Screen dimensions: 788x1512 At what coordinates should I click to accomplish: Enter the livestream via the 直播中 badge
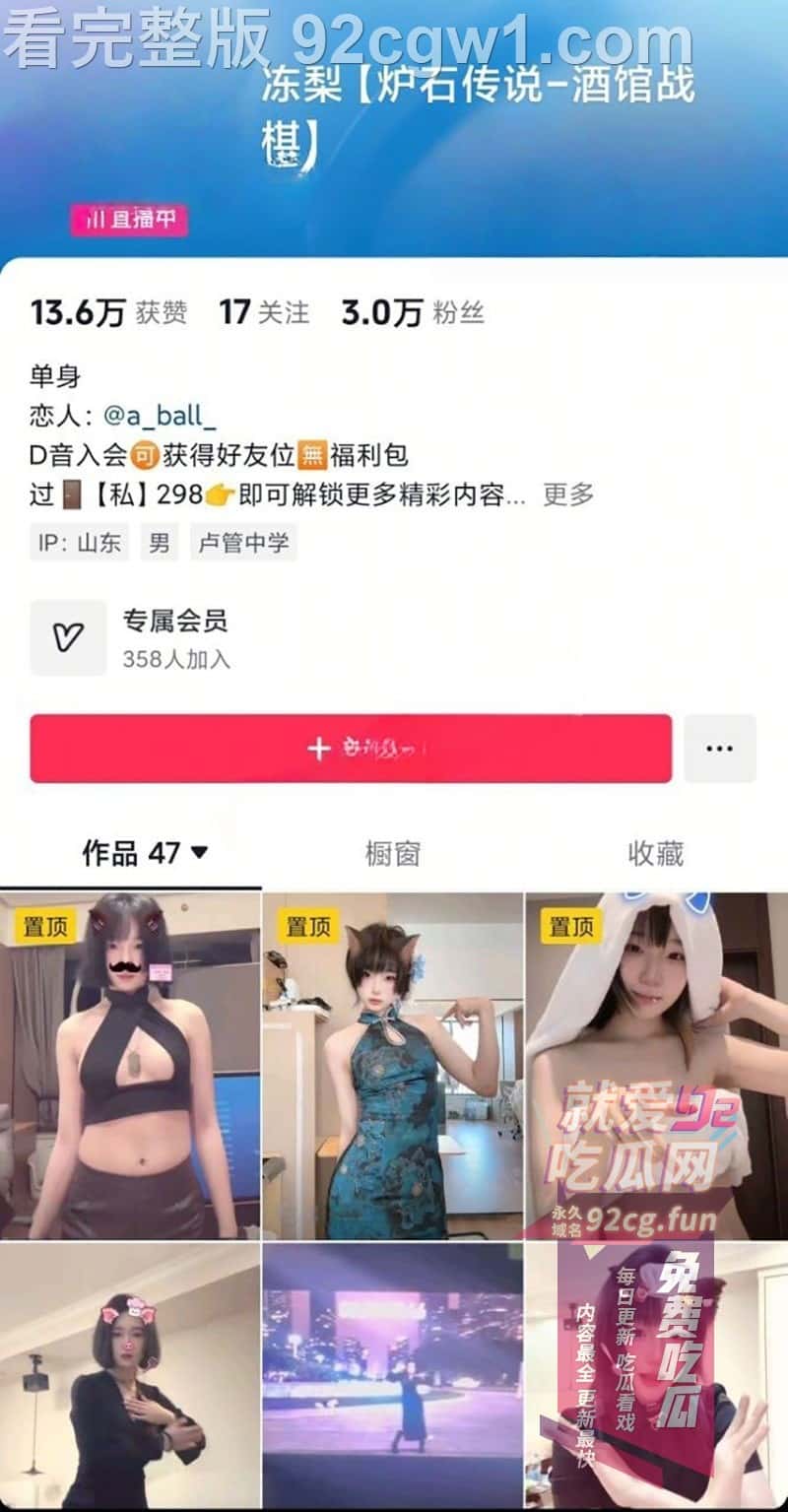click(128, 220)
